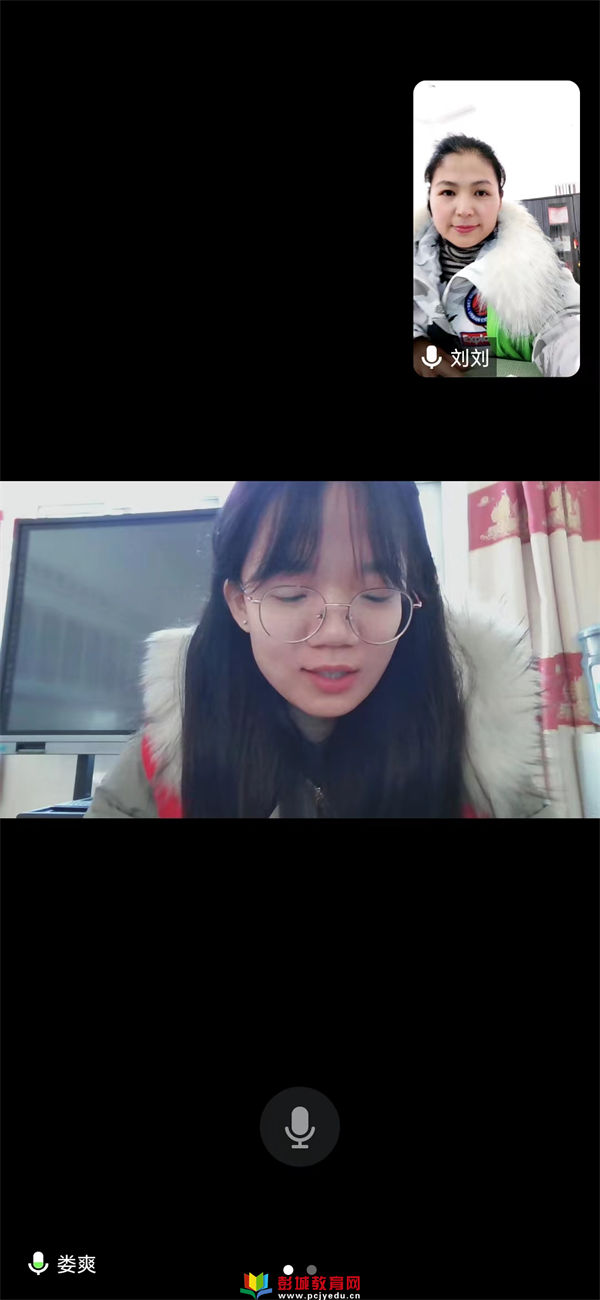Tap the main speaker video feed
This screenshot has height=1300, width=600.
coord(300,650)
